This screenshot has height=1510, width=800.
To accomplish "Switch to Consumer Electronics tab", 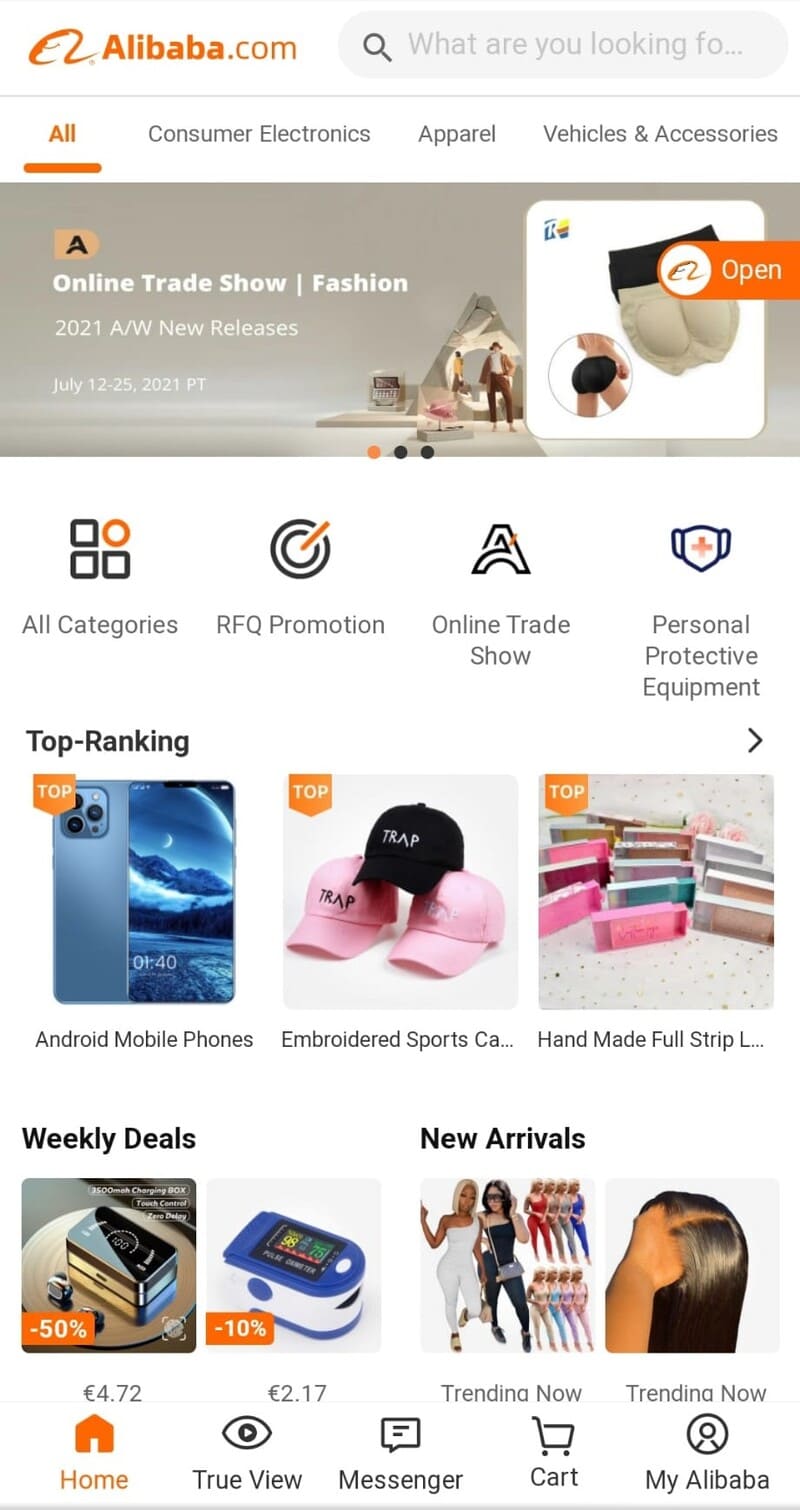I will [259, 134].
